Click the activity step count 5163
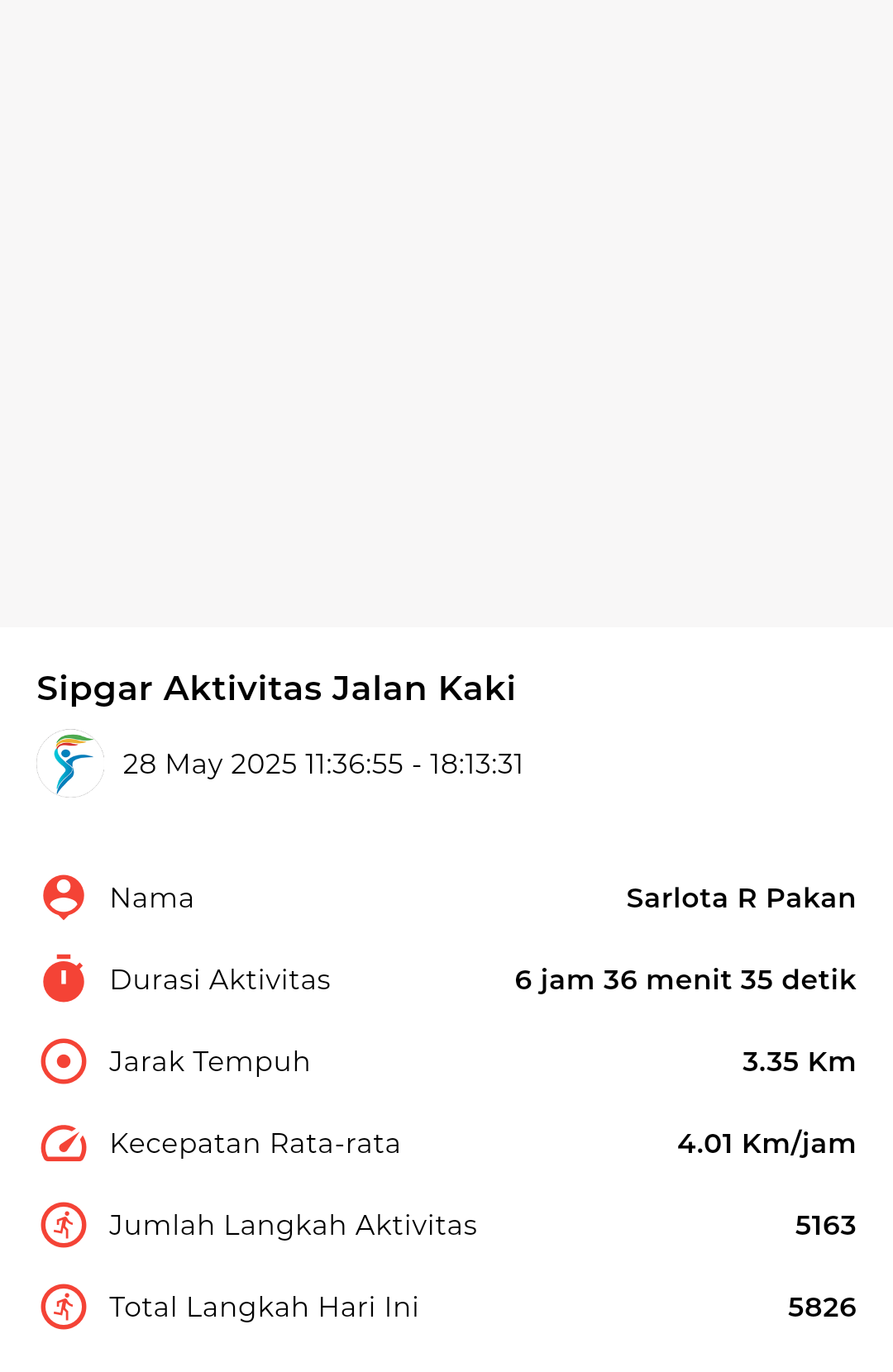Viewport: 893px width, 1372px height. pyautogui.click(x=825, y=1225)
